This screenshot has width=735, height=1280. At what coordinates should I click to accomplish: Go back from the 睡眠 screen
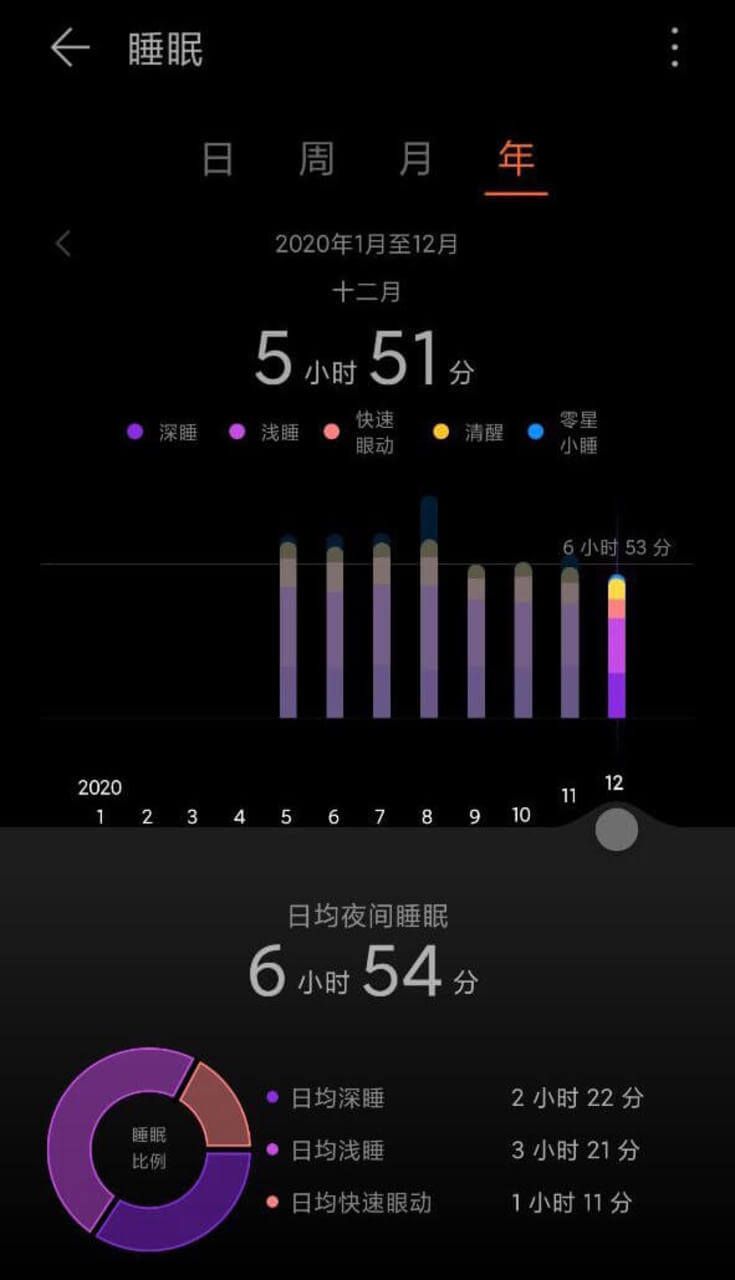tap(70, 48)
